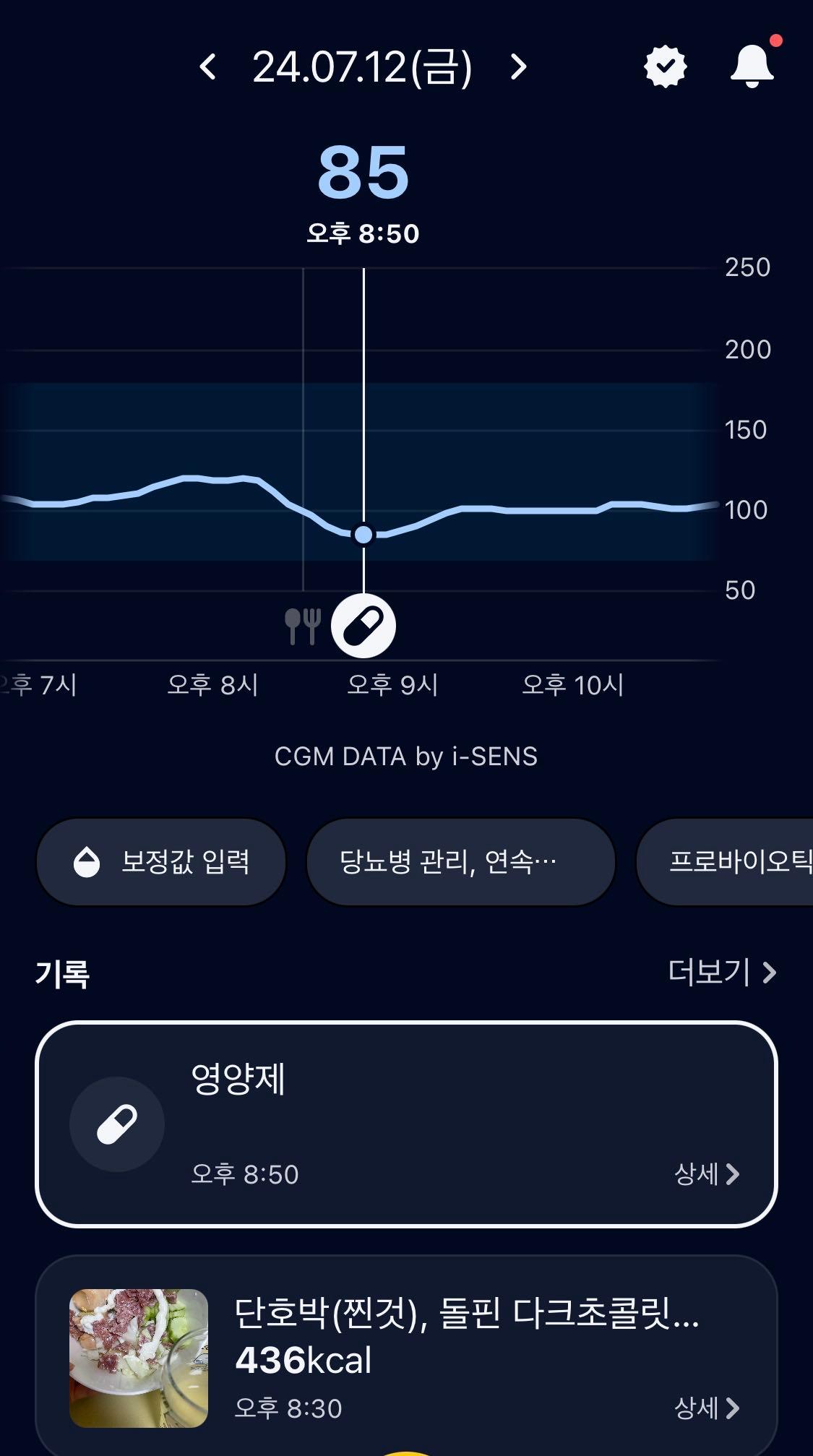Select the supplement pill marker on the graph

point(364,626)
